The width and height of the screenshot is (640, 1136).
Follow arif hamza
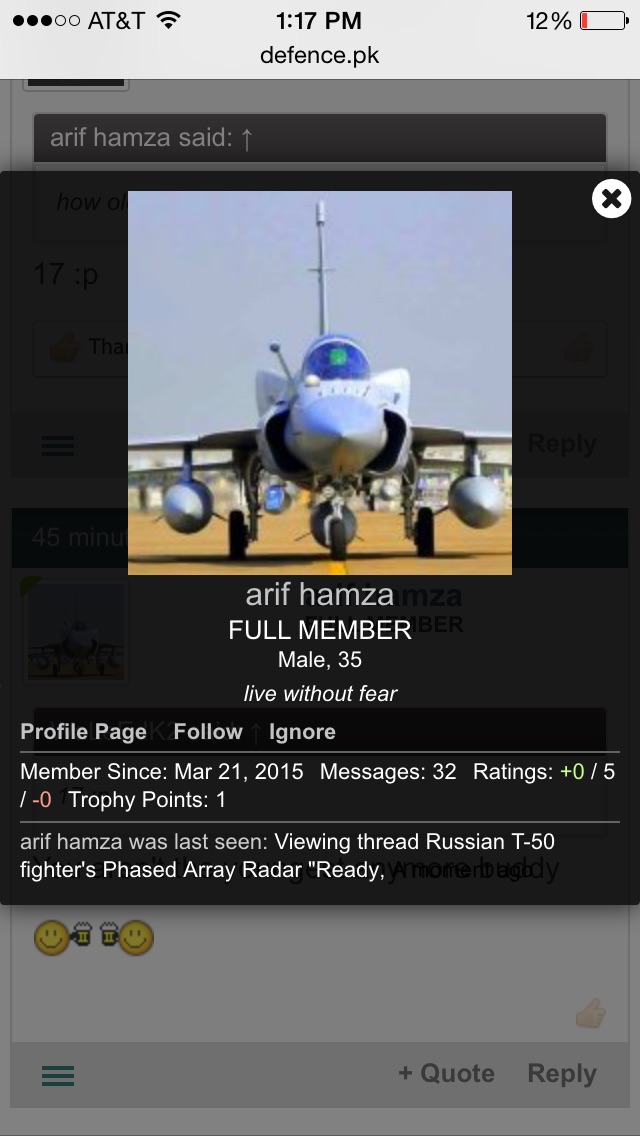pyautogui.click(x=208, y=732)
